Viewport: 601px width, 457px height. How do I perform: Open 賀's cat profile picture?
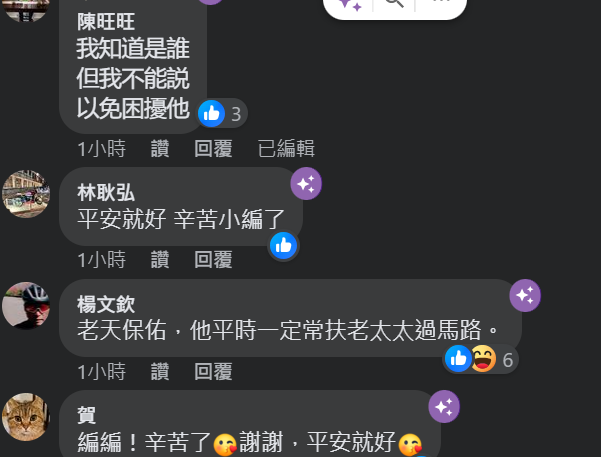pos(26,417)
